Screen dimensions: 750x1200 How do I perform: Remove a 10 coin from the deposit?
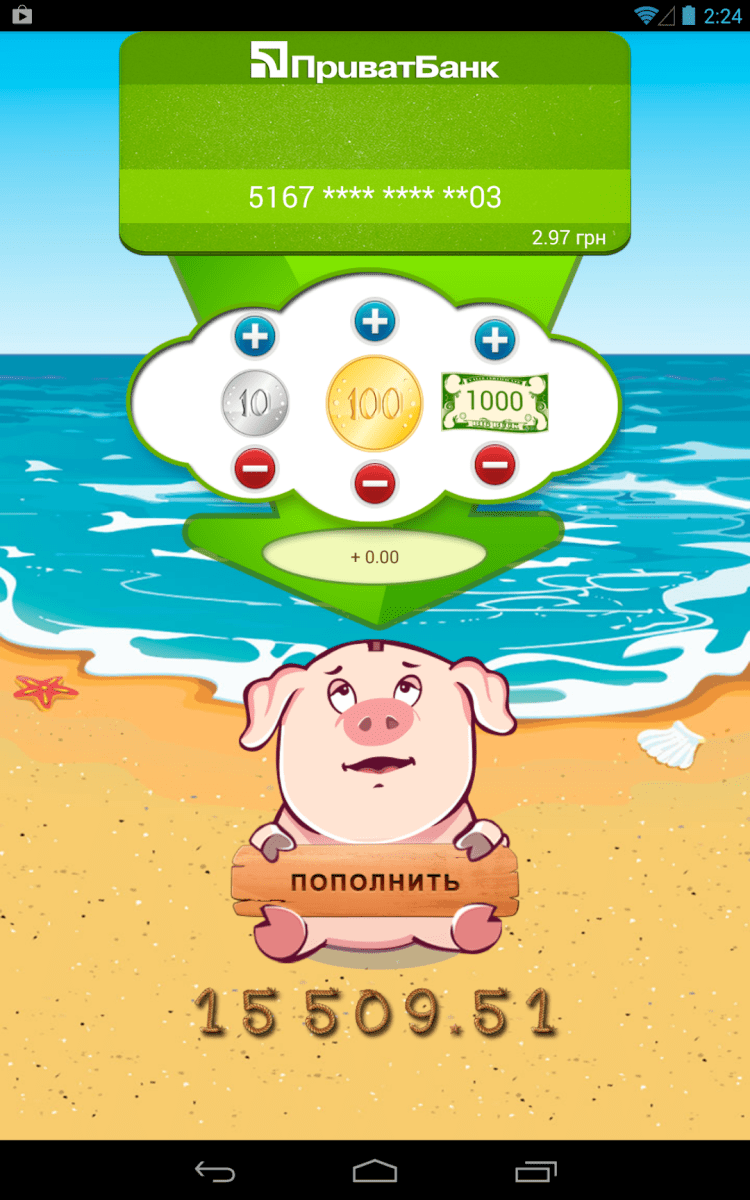pyautogui.click(x=256, y=467)
